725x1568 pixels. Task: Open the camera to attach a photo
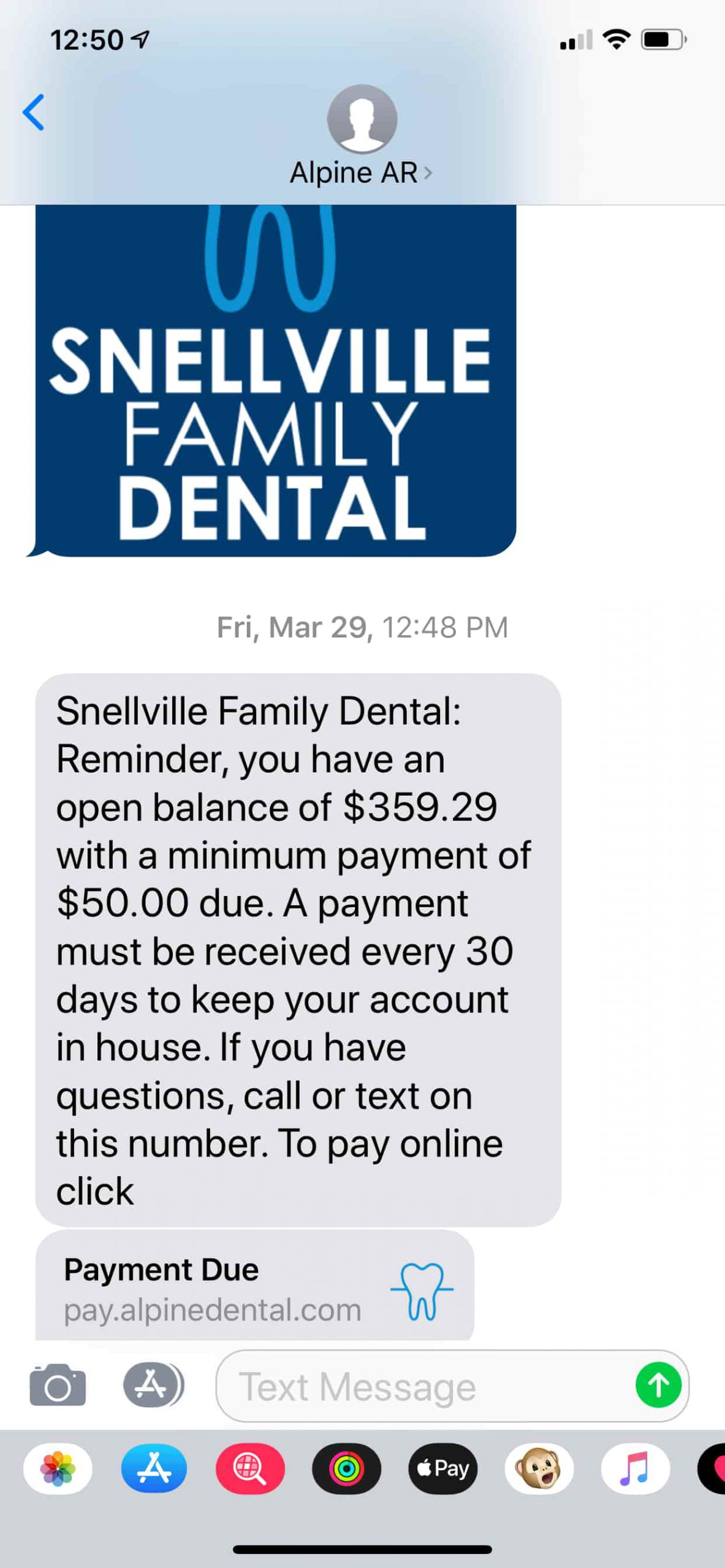coord(58,1385)
